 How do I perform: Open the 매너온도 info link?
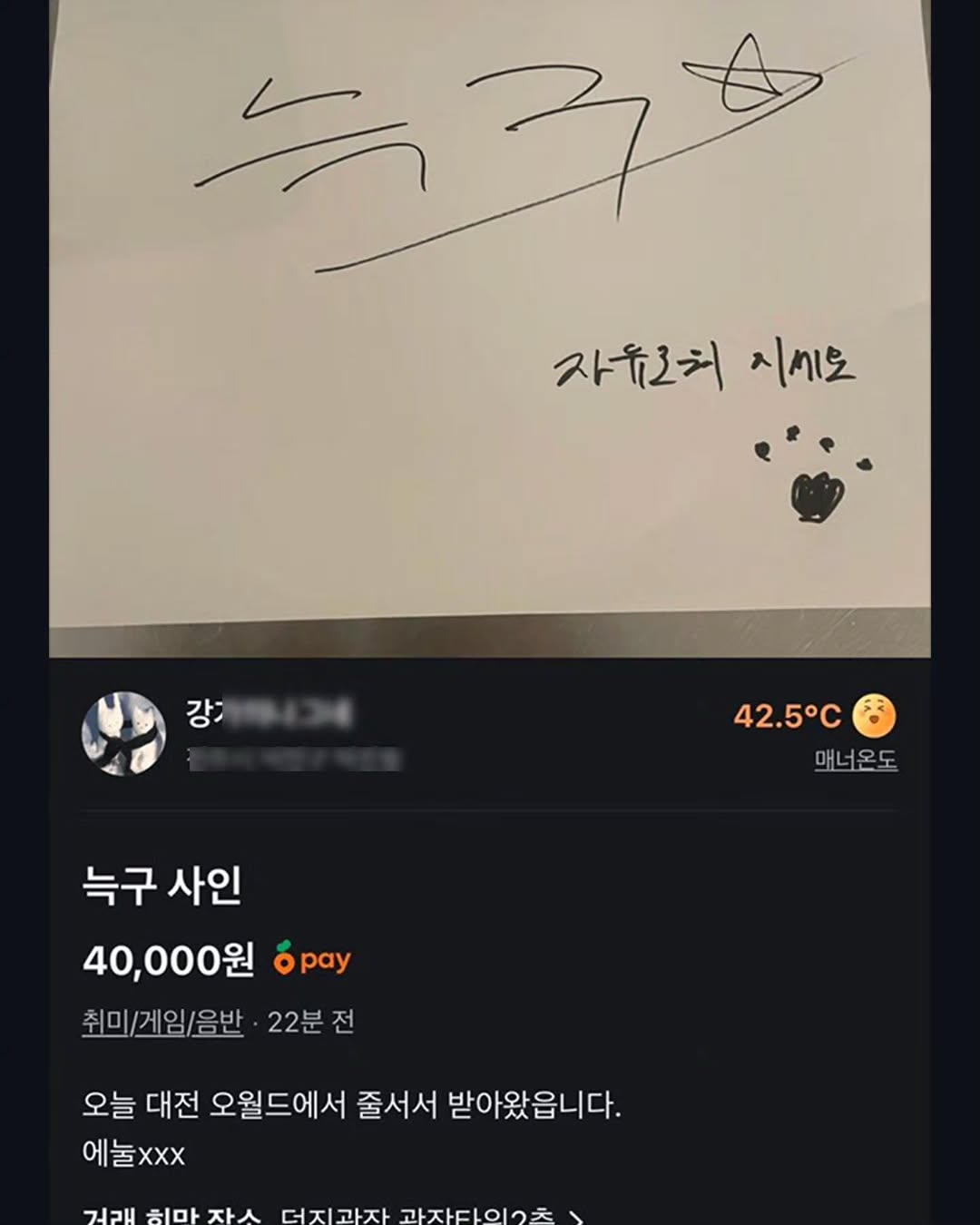[x=856, y=759]
